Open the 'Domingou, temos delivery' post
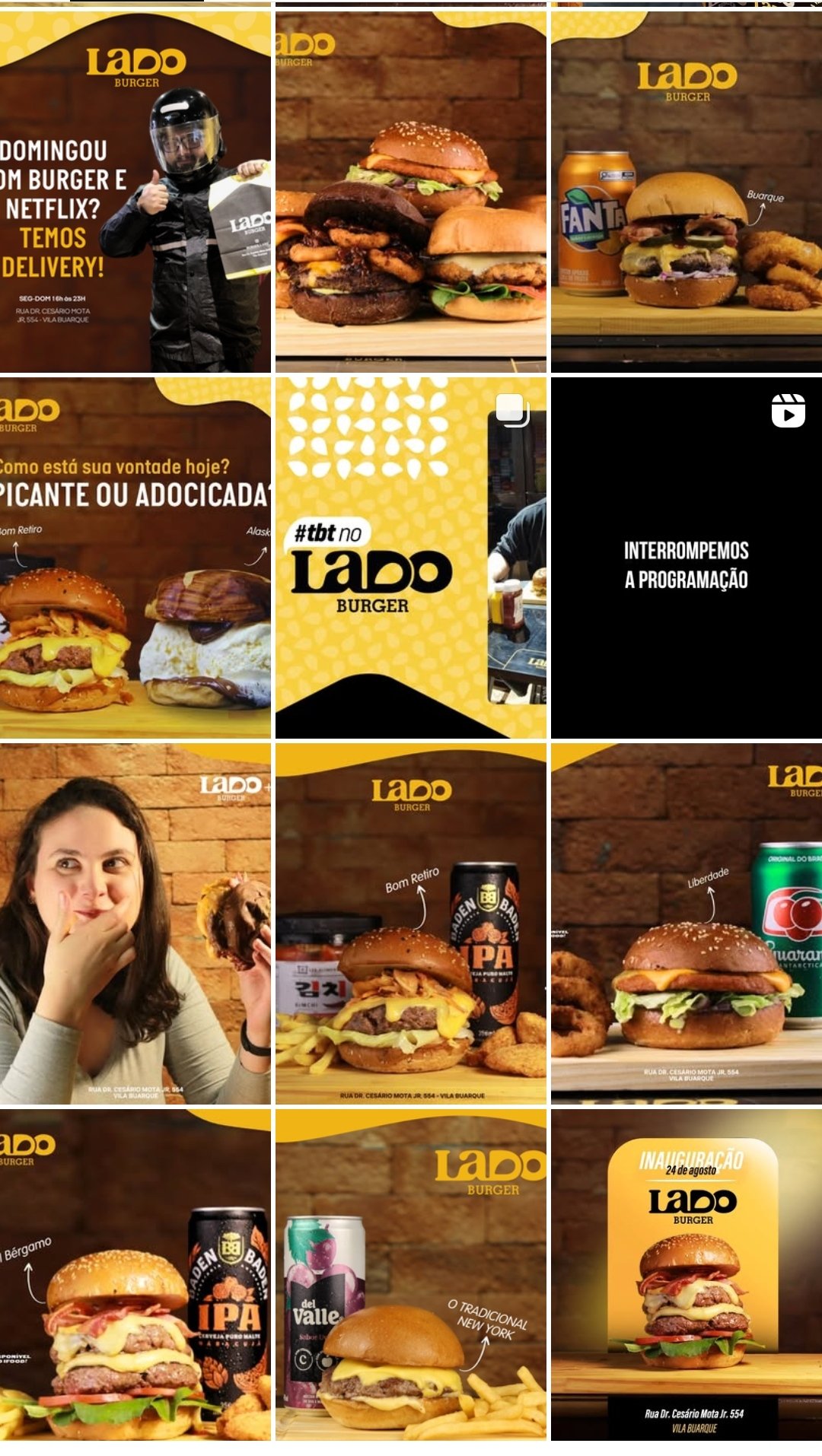Image resolution: width=822 pixels, height=1456 pixels. pyautogui.click(x=135, y=192)
